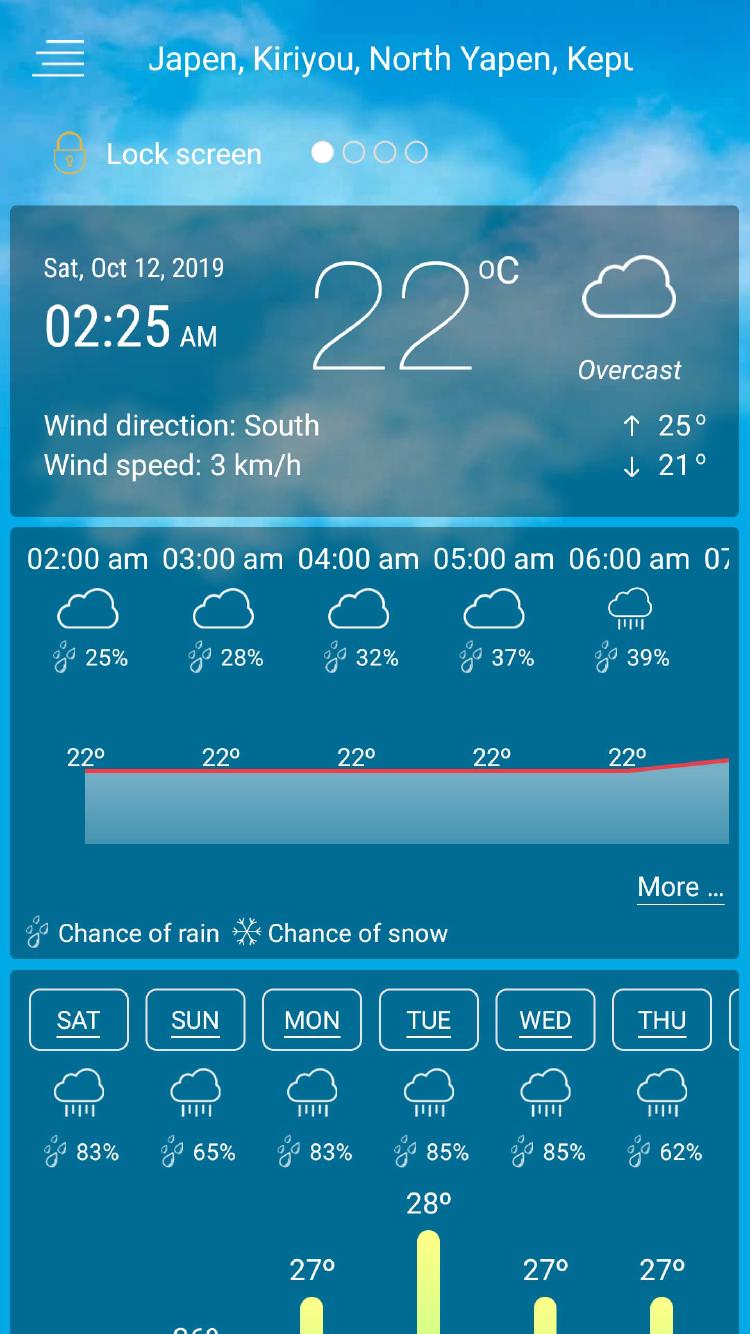The image size is (750, 1334).
Task: Click the up arrow next to 25°
Action: pos(631,425)
